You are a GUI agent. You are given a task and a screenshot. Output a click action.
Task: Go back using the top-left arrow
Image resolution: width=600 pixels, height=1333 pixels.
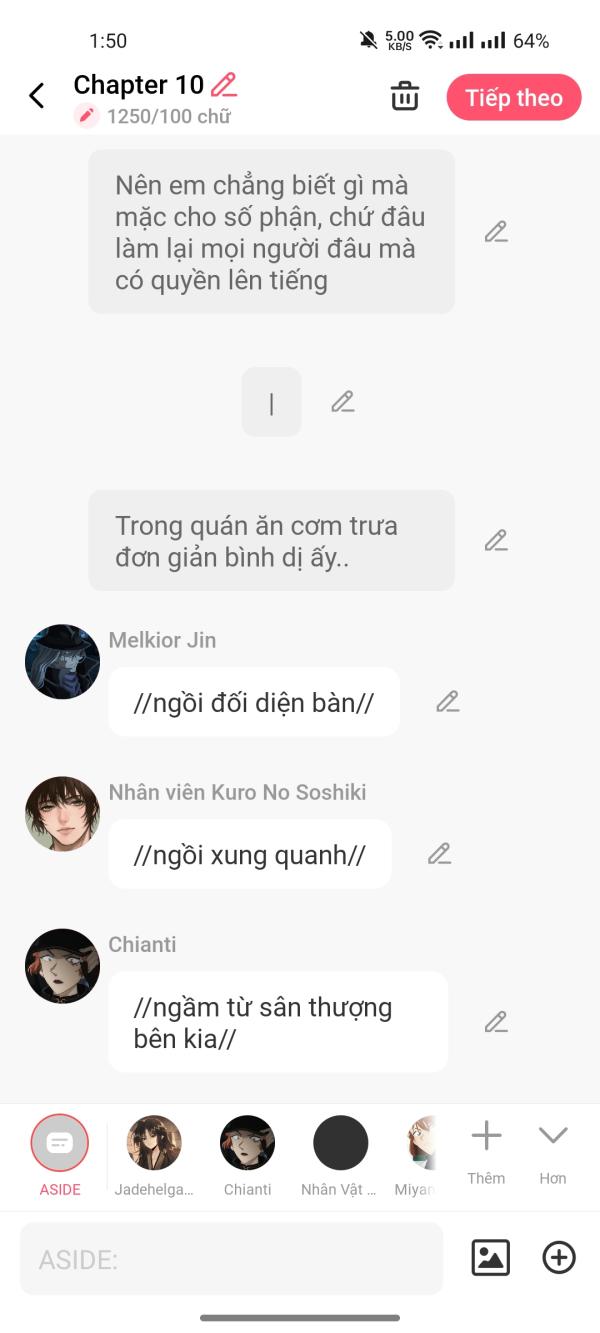[37, 96]
